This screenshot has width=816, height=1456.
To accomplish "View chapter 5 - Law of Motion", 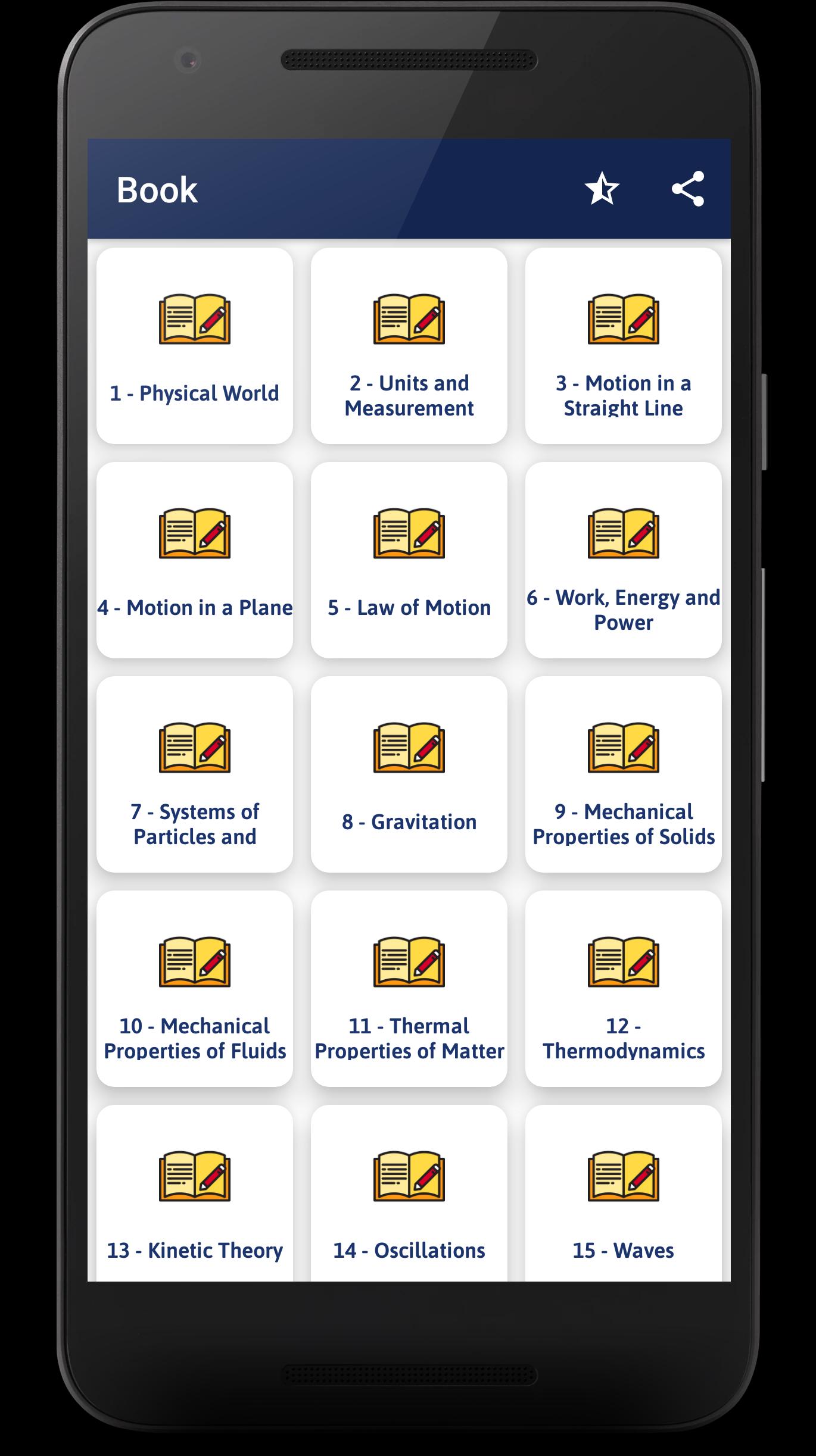I will (409, 560).
